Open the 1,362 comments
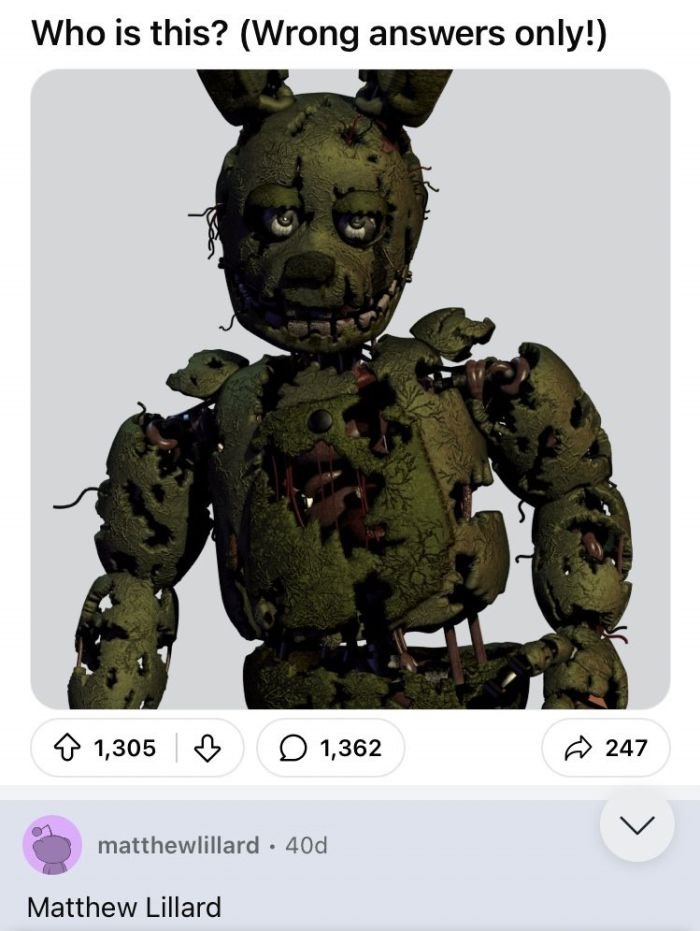Viewport: 700px width, 931px height. 331,747
